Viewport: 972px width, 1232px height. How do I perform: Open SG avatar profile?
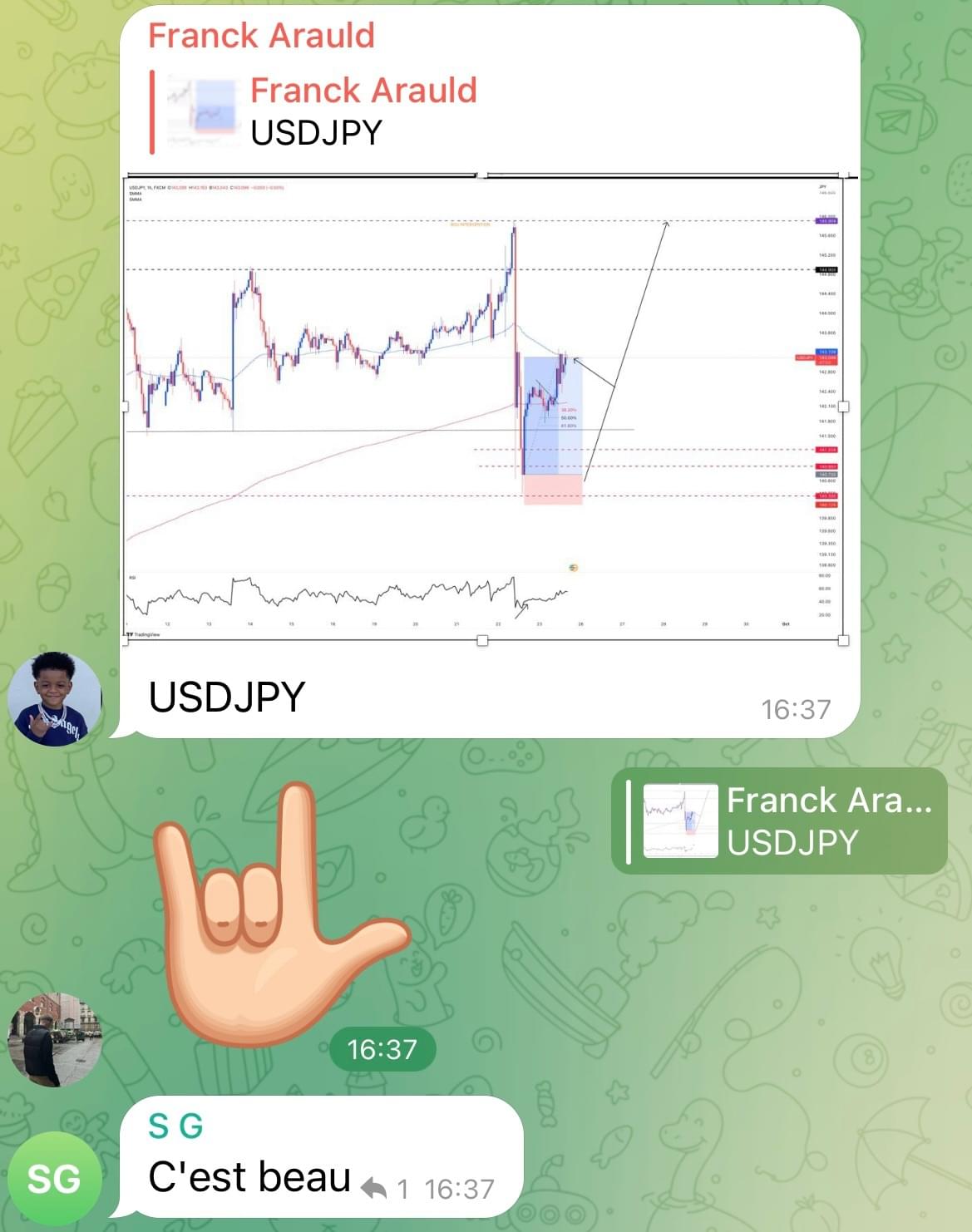click(54, 1179)
